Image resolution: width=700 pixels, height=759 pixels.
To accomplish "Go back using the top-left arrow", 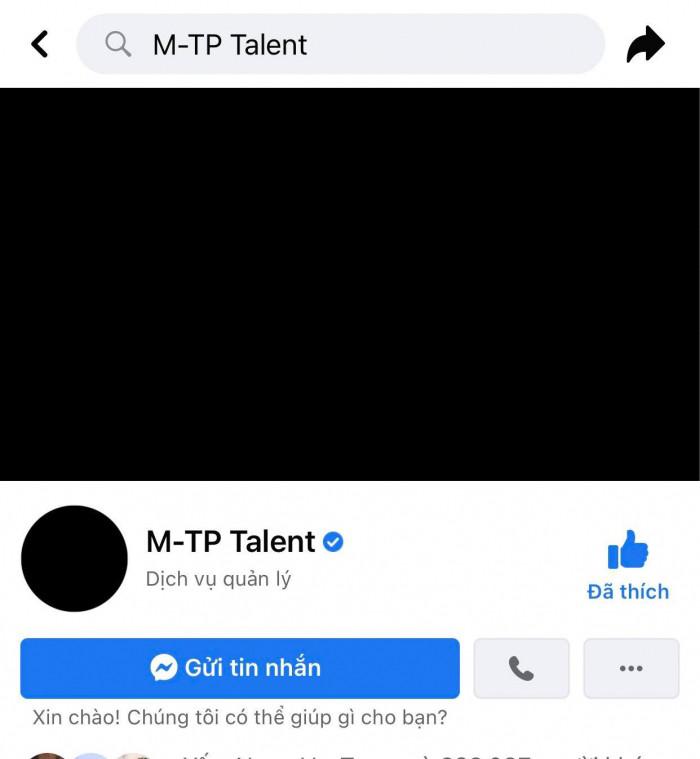I will (40, 44).
